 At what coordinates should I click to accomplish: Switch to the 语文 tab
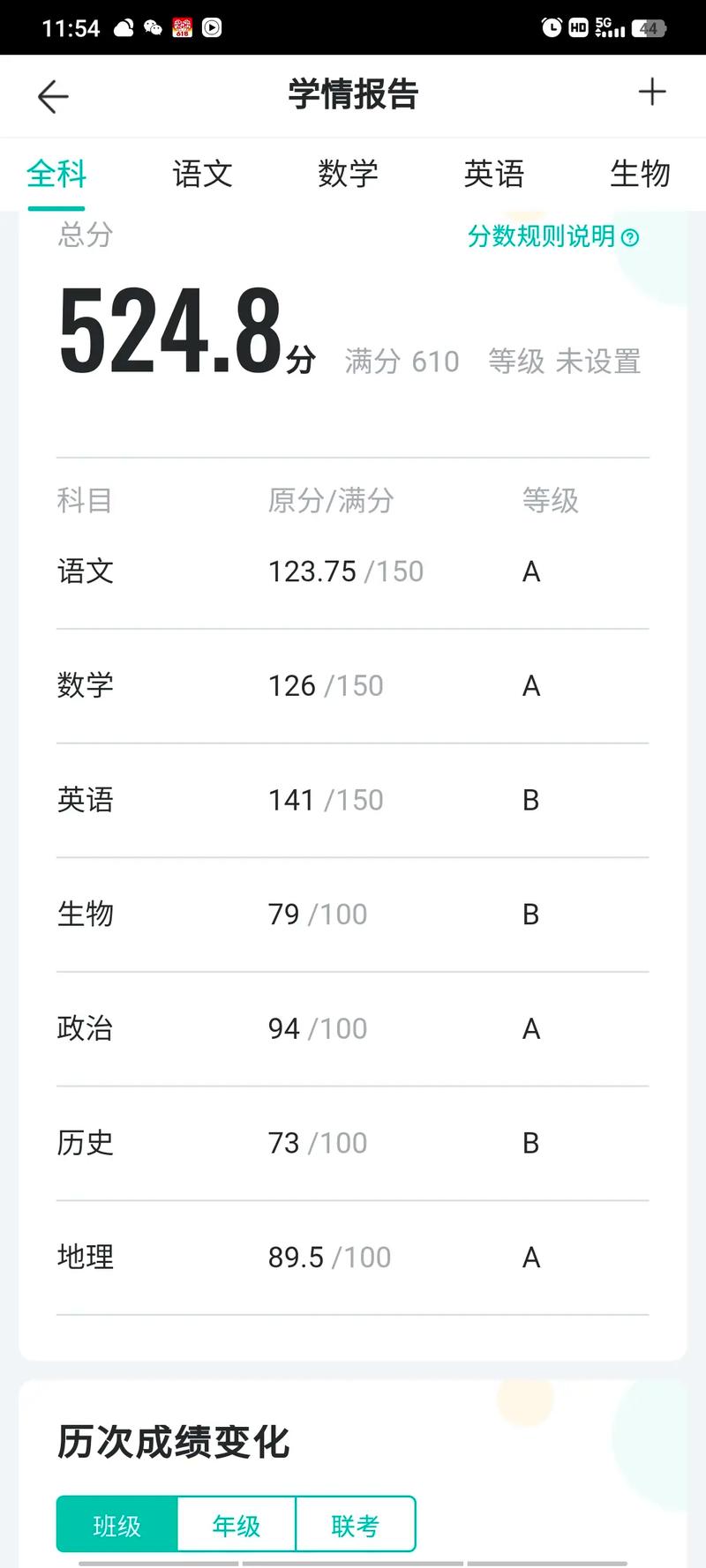pos(202,174)
